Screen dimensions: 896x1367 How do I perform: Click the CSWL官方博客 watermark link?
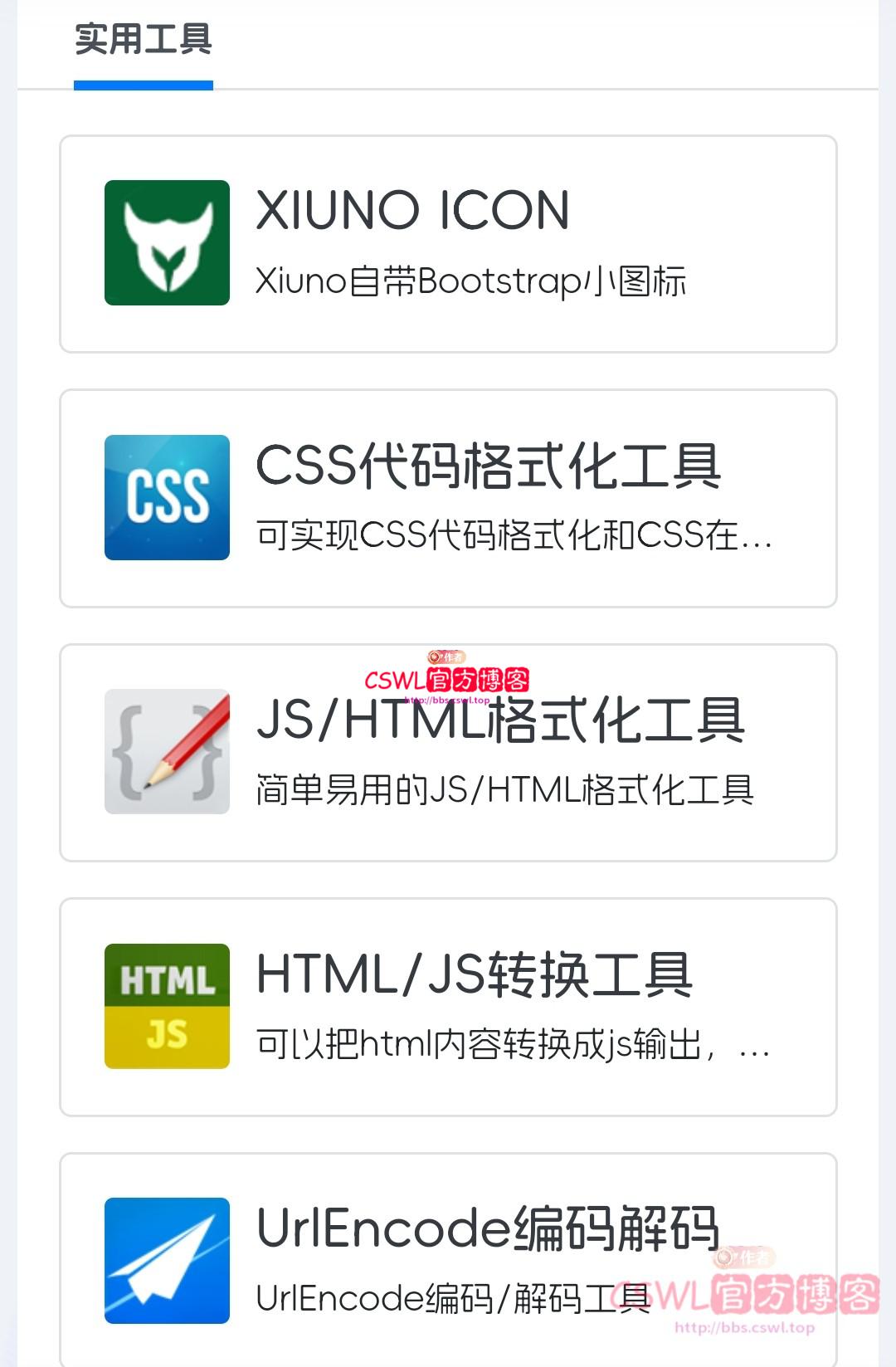click(449, 679)
